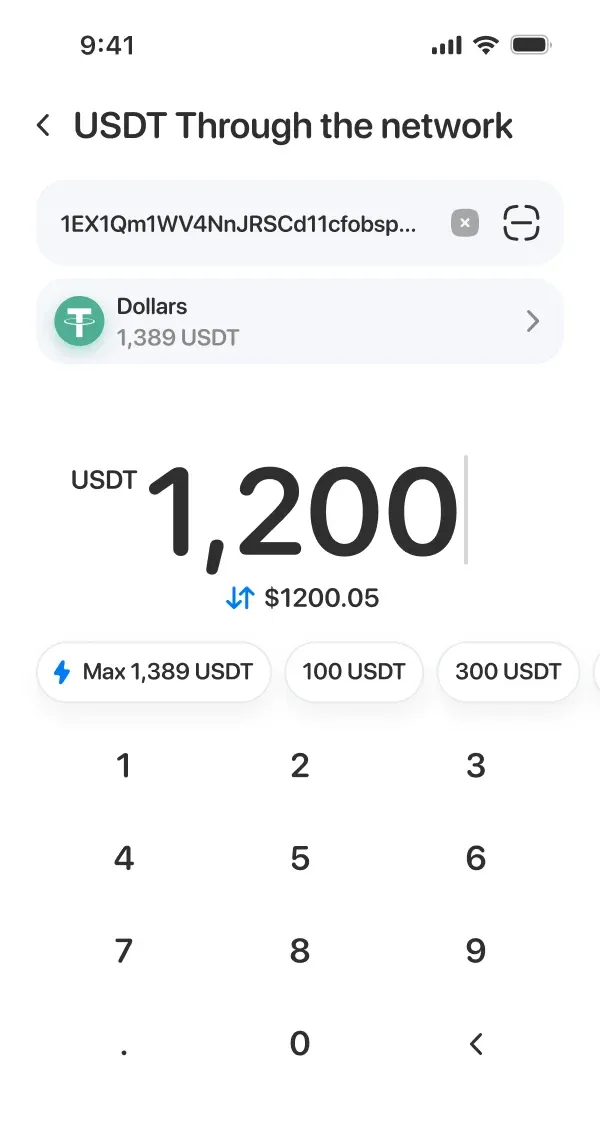Enter digit 2 on the keypad

(300, 766)
